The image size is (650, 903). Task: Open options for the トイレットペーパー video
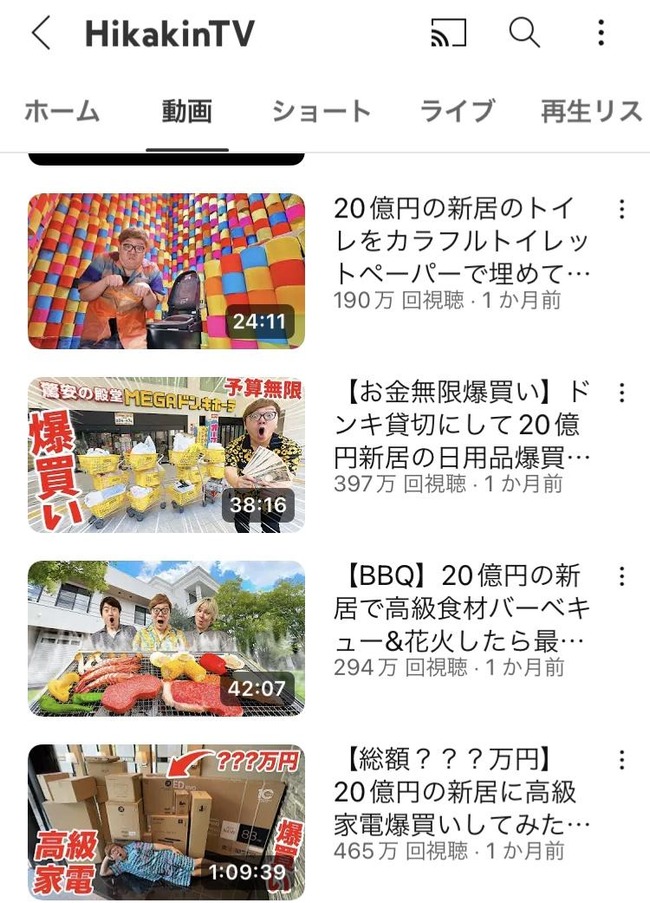pos(621,209)
